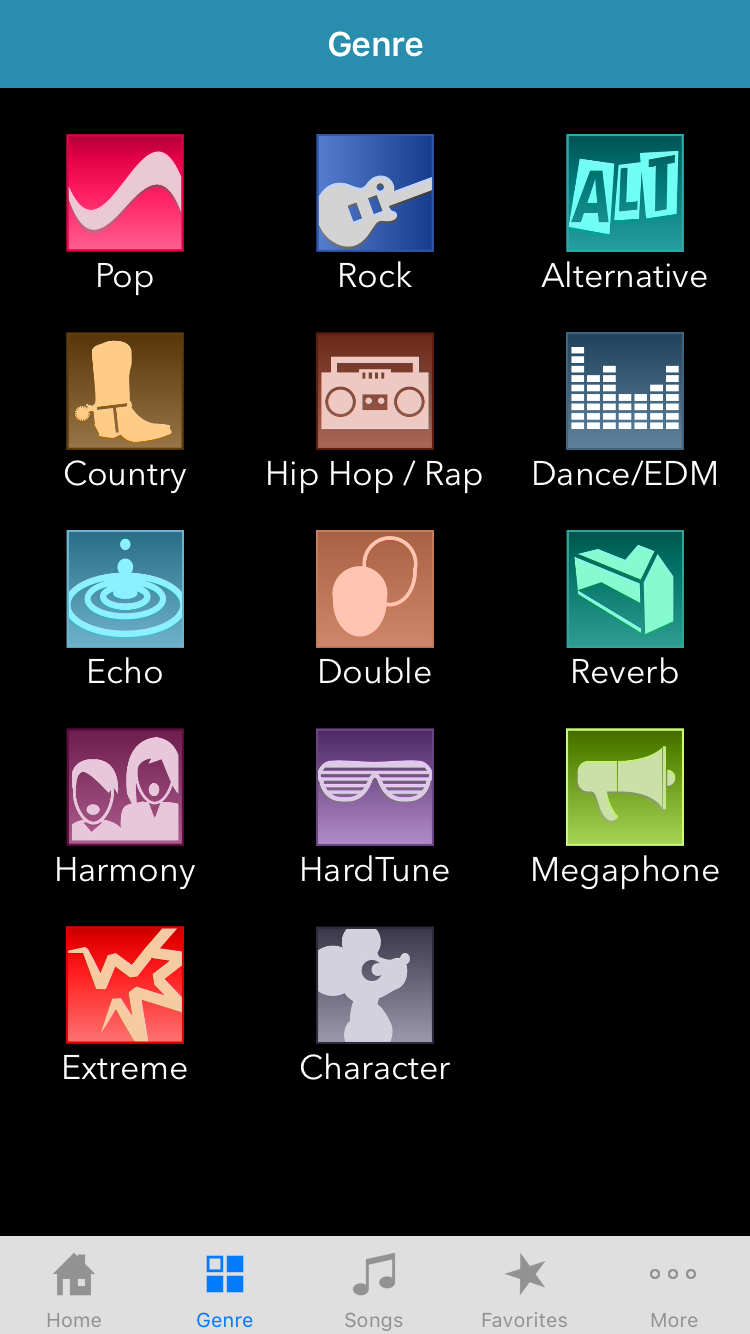Select the Double vocal effect
Viewport: 750px width, 1334px height.
click(x=374, y=588)
